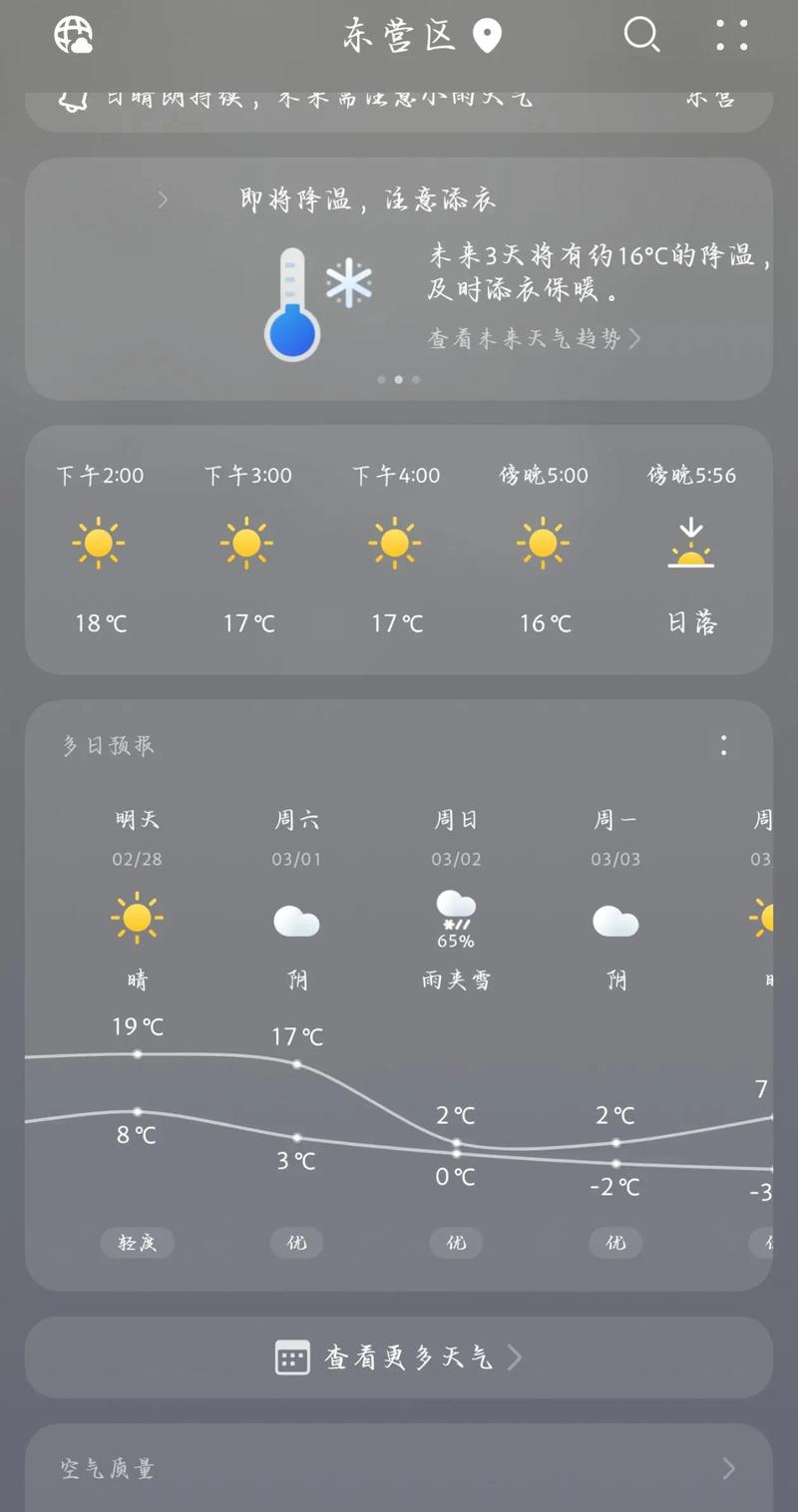Viewport: 798px width, 1512px height.
Task: Open the global weather network icon
Action: click(72, 34)
